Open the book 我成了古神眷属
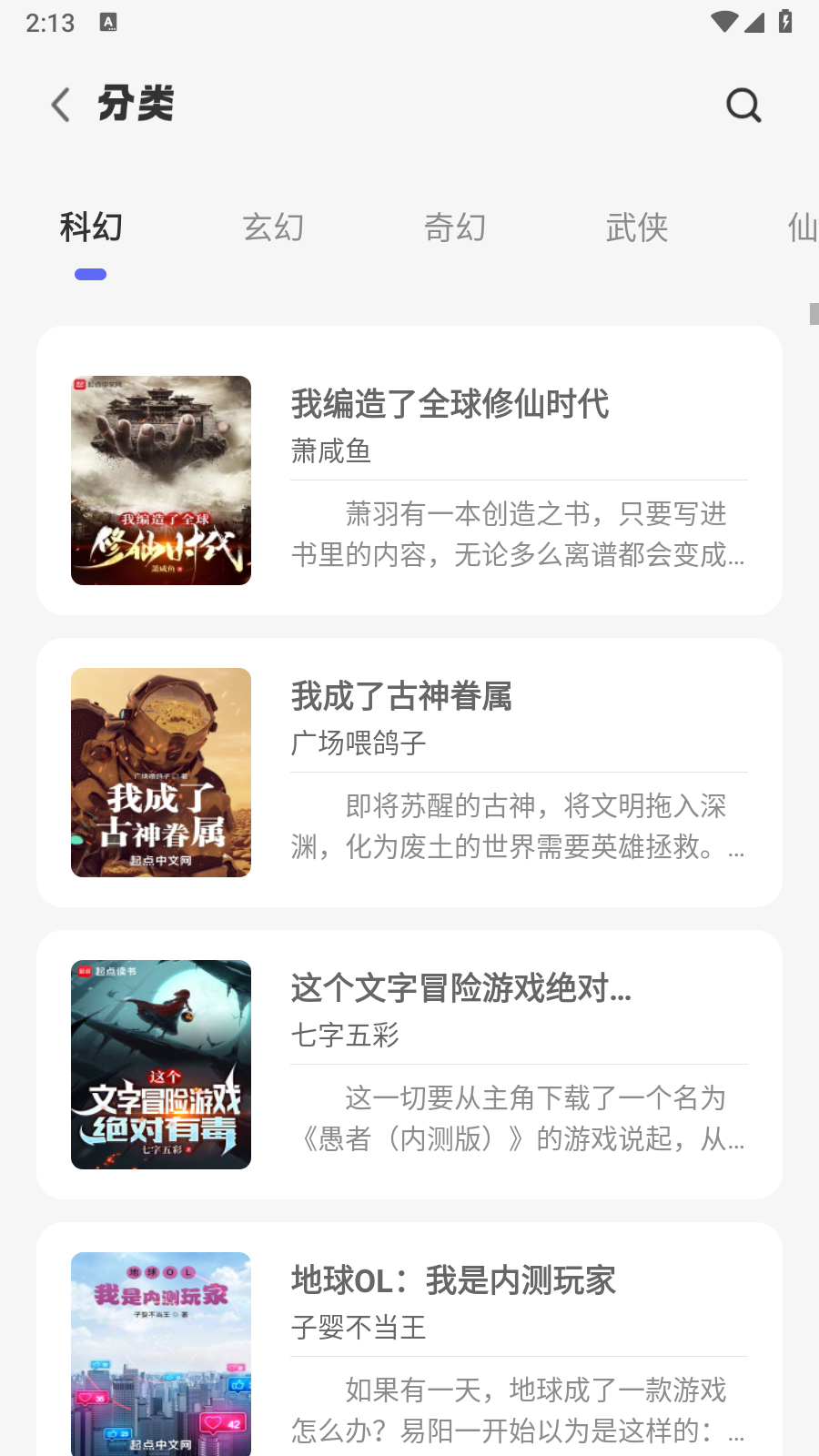 [x=400, y=696]
